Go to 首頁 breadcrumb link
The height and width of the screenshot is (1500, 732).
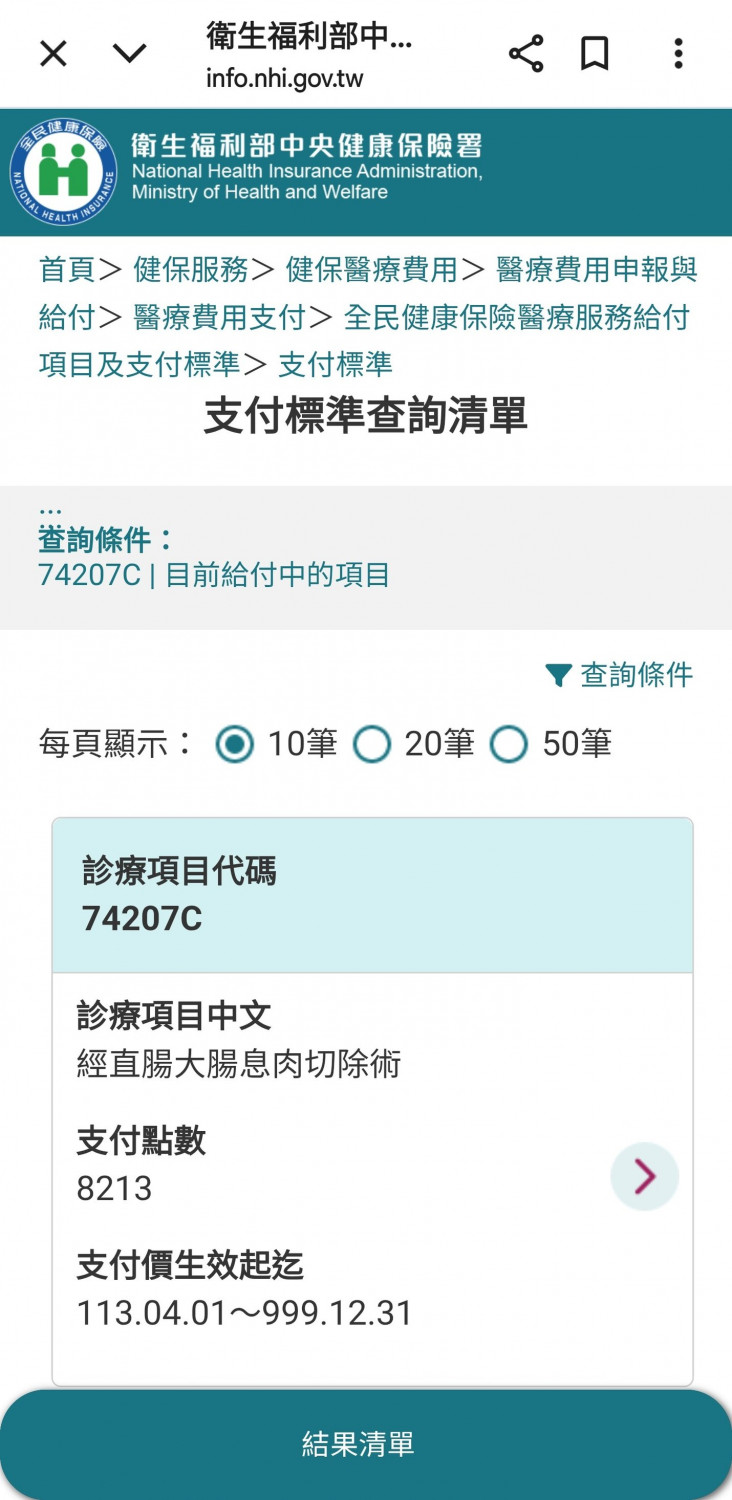tap(67, 270)
